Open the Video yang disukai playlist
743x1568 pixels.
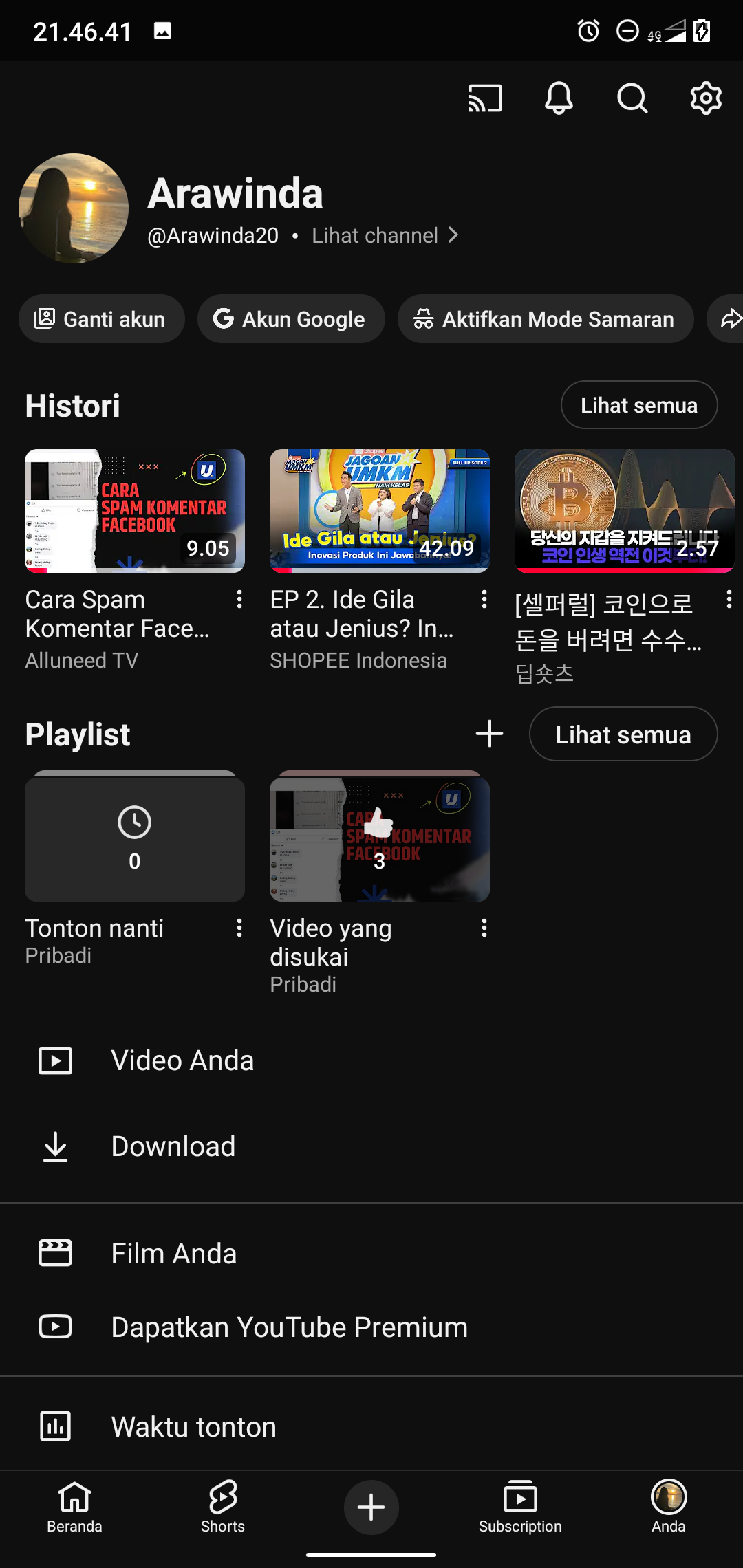(380, 840)
